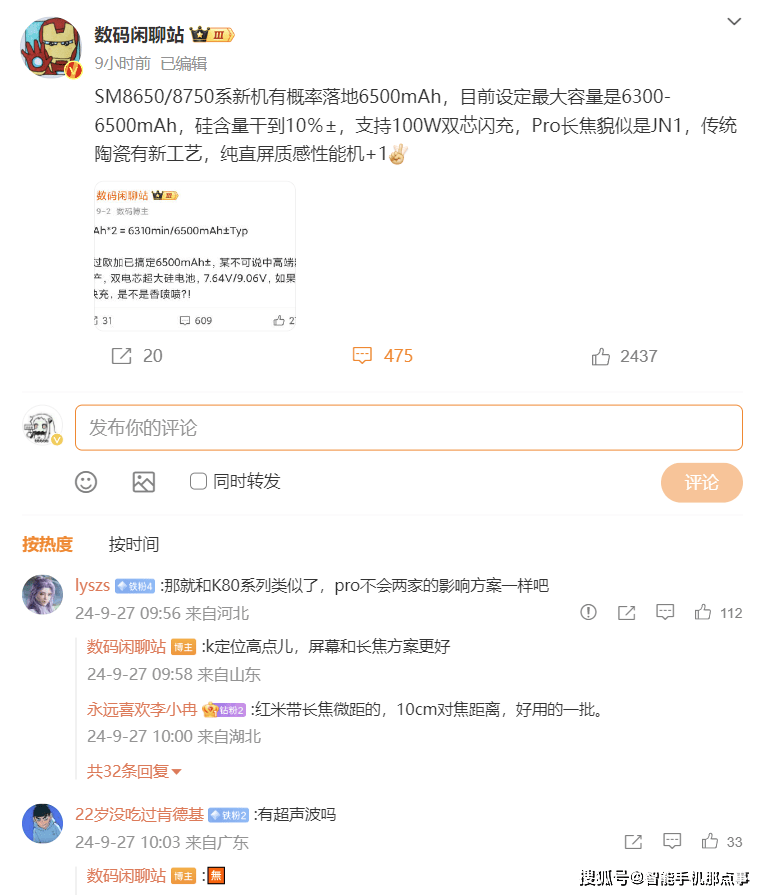The image size is (764, 895).
Task: Repost this post with 20 shares
Action: [136, 356]
